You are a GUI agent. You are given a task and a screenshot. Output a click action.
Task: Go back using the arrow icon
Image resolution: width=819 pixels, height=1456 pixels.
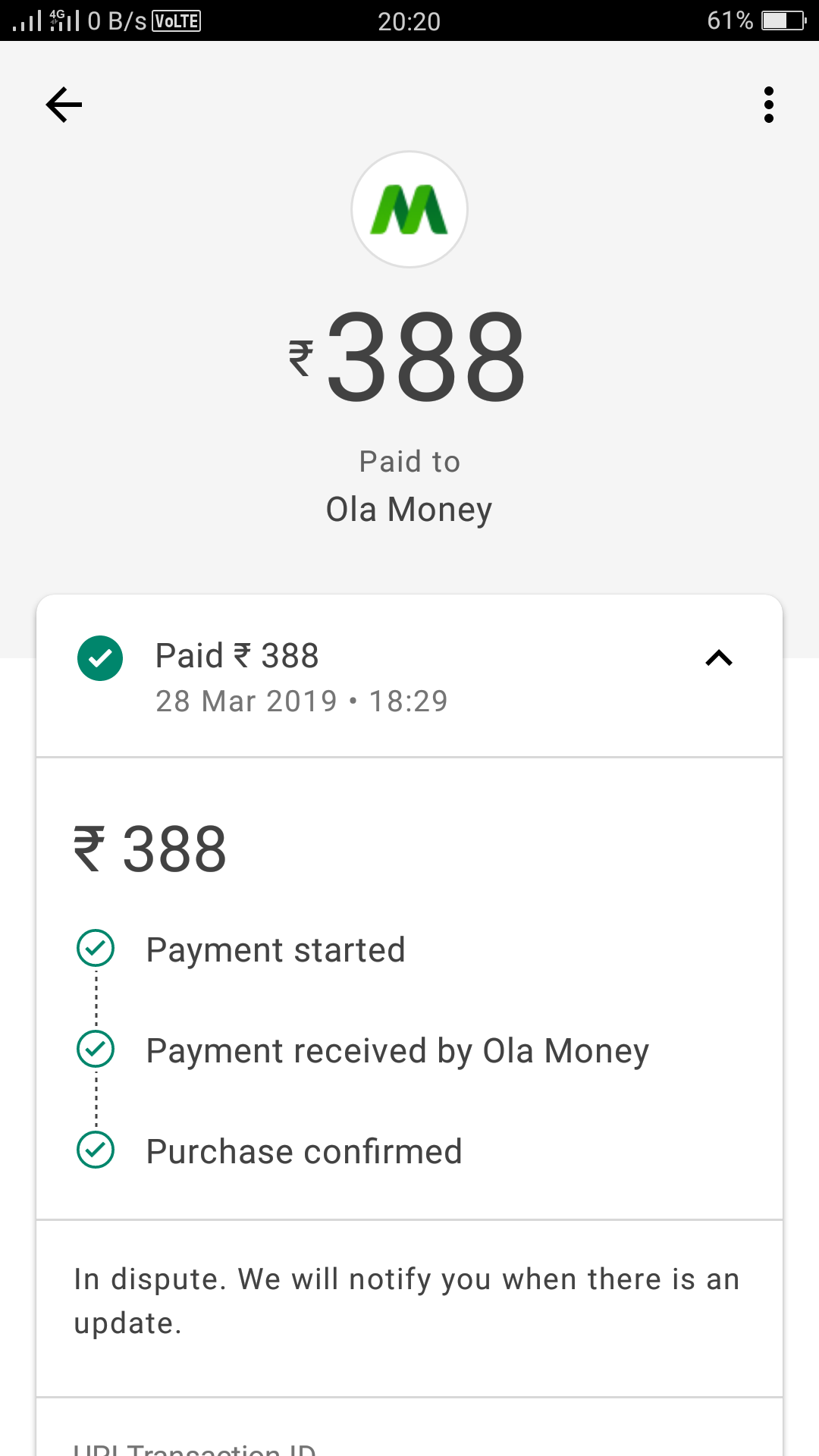(x=64, y=105)
